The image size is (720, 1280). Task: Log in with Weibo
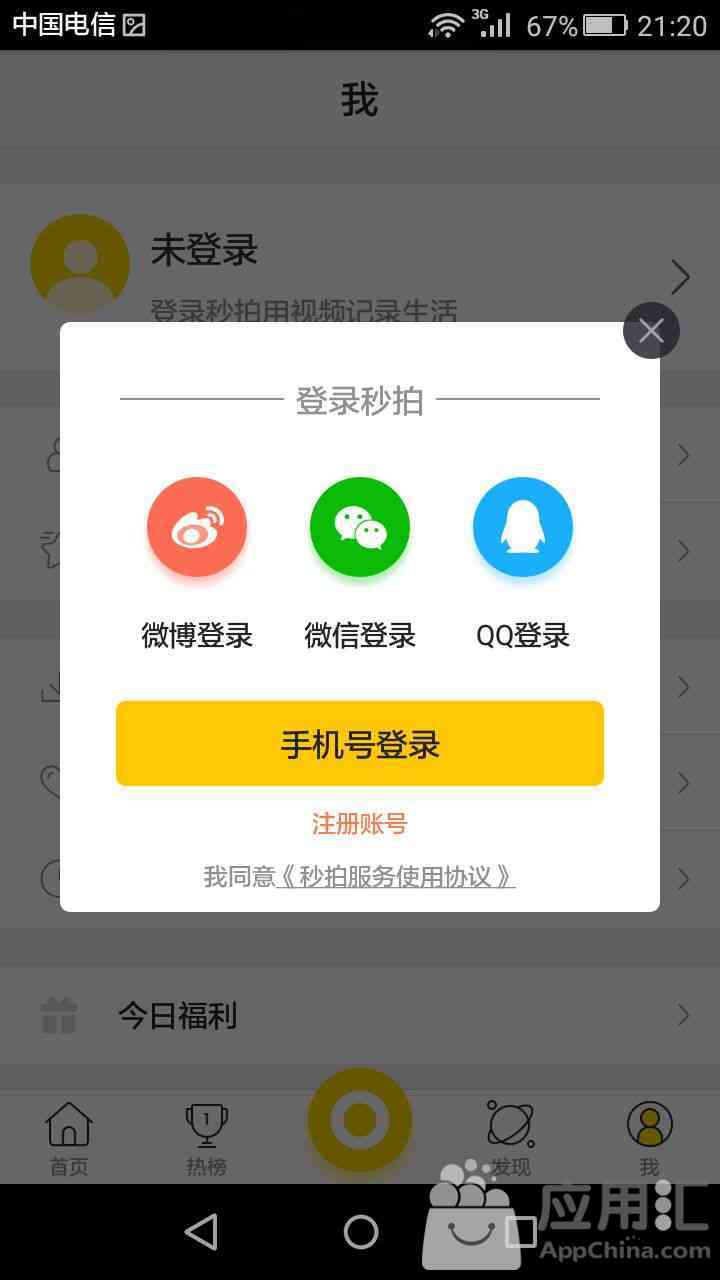click(x=197, y=527)
